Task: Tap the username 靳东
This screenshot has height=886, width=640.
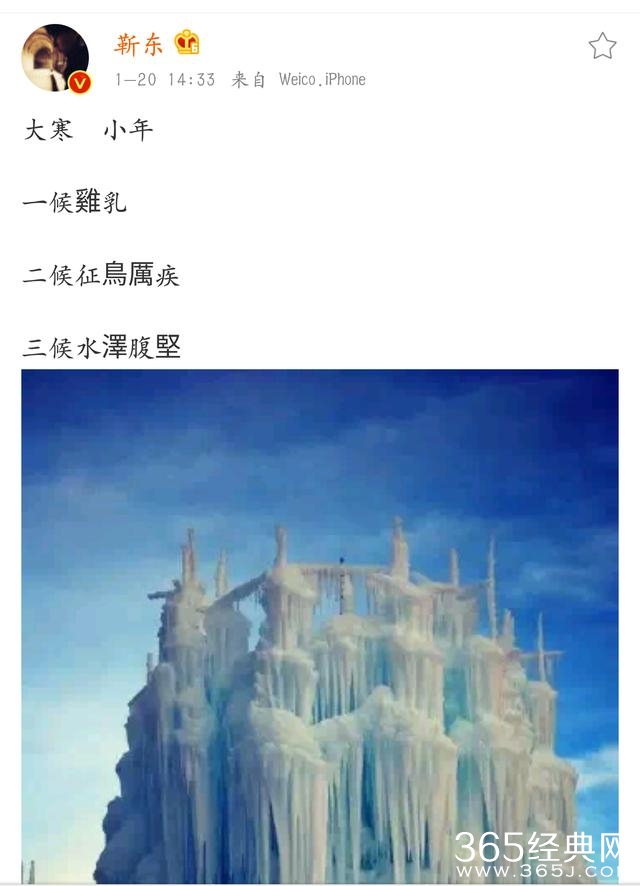Action: (138, 44)
